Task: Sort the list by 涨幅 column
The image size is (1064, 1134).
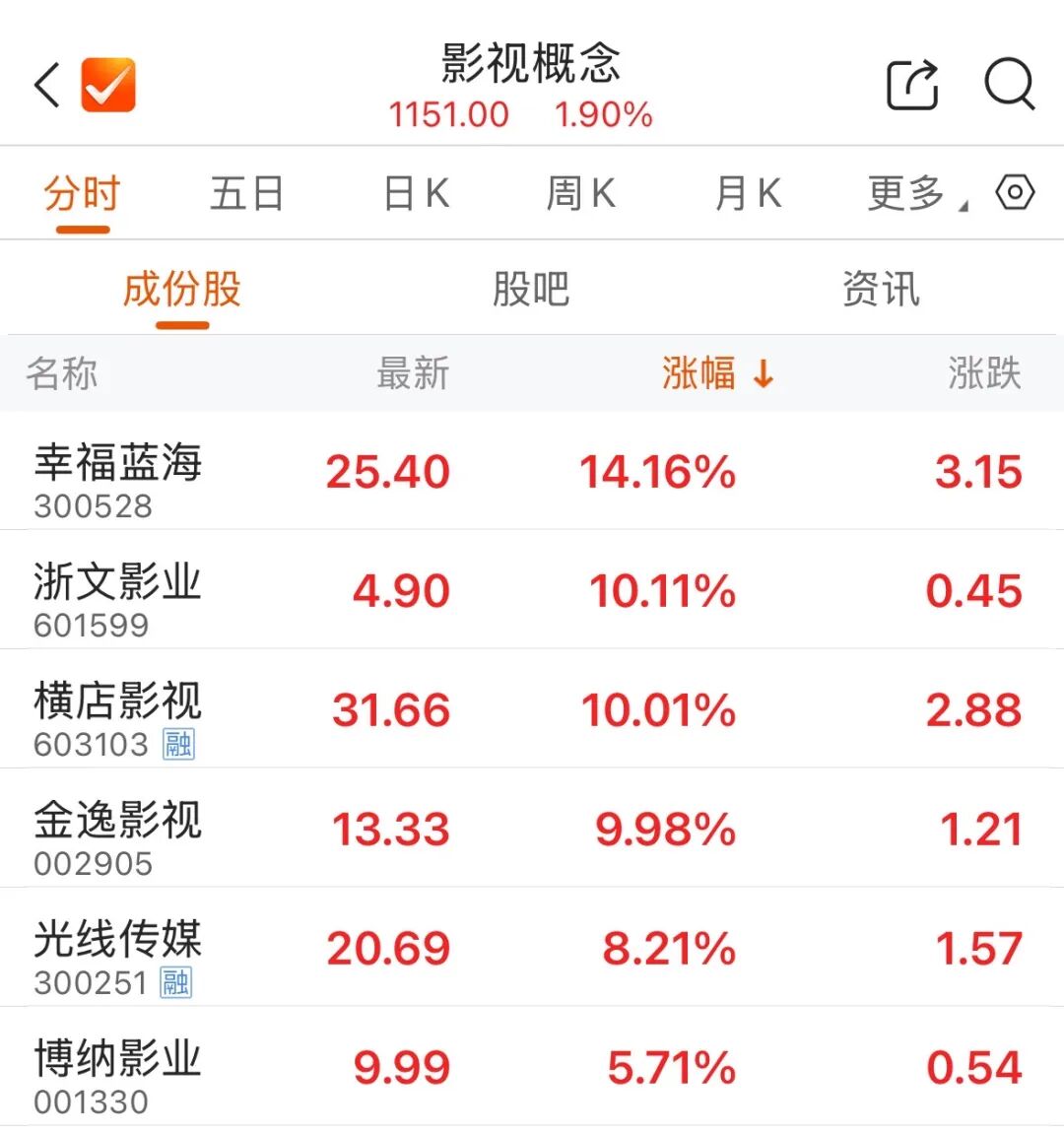Action: pos(717,373)
